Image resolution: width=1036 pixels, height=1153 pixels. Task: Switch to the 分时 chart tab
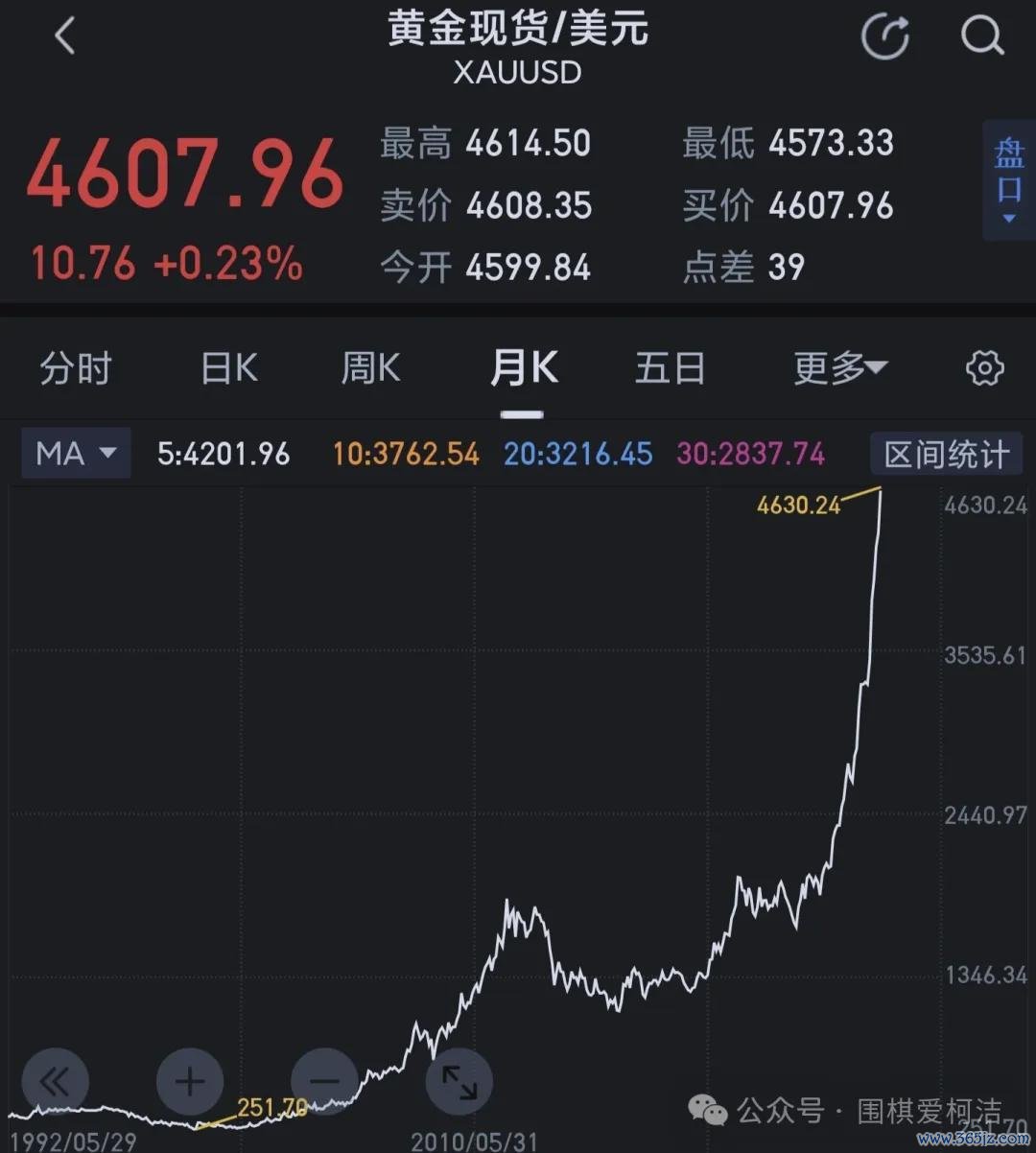click(75, 368)
